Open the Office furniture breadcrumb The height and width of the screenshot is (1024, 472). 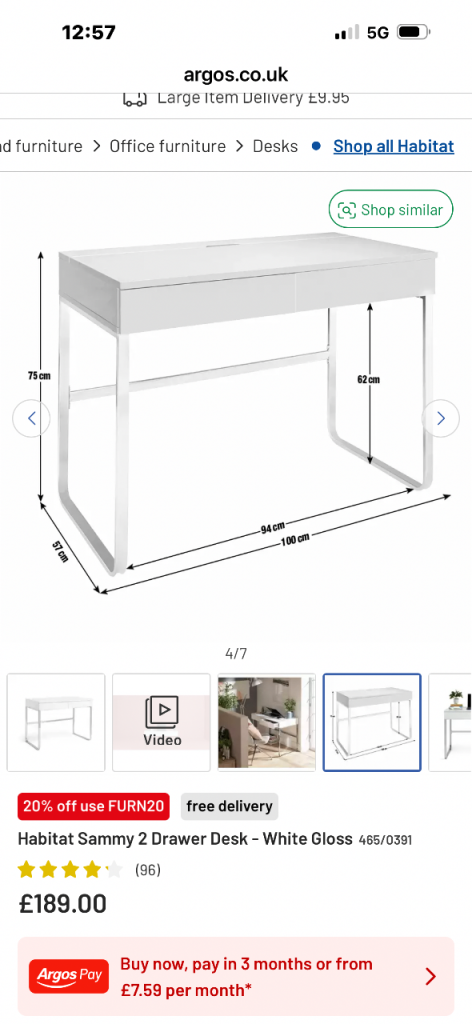click(x=167, y=146)
